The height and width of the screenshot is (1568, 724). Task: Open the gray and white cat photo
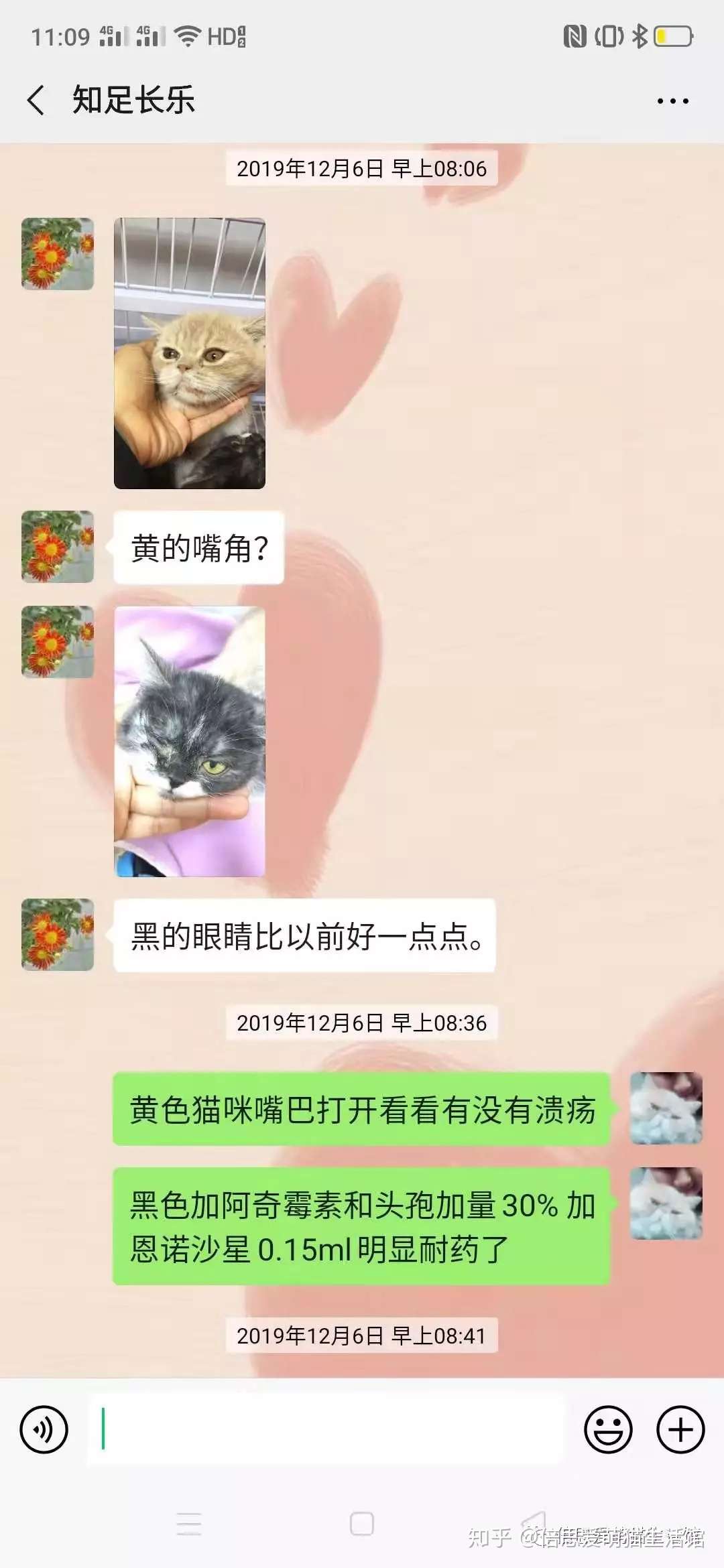190,741
